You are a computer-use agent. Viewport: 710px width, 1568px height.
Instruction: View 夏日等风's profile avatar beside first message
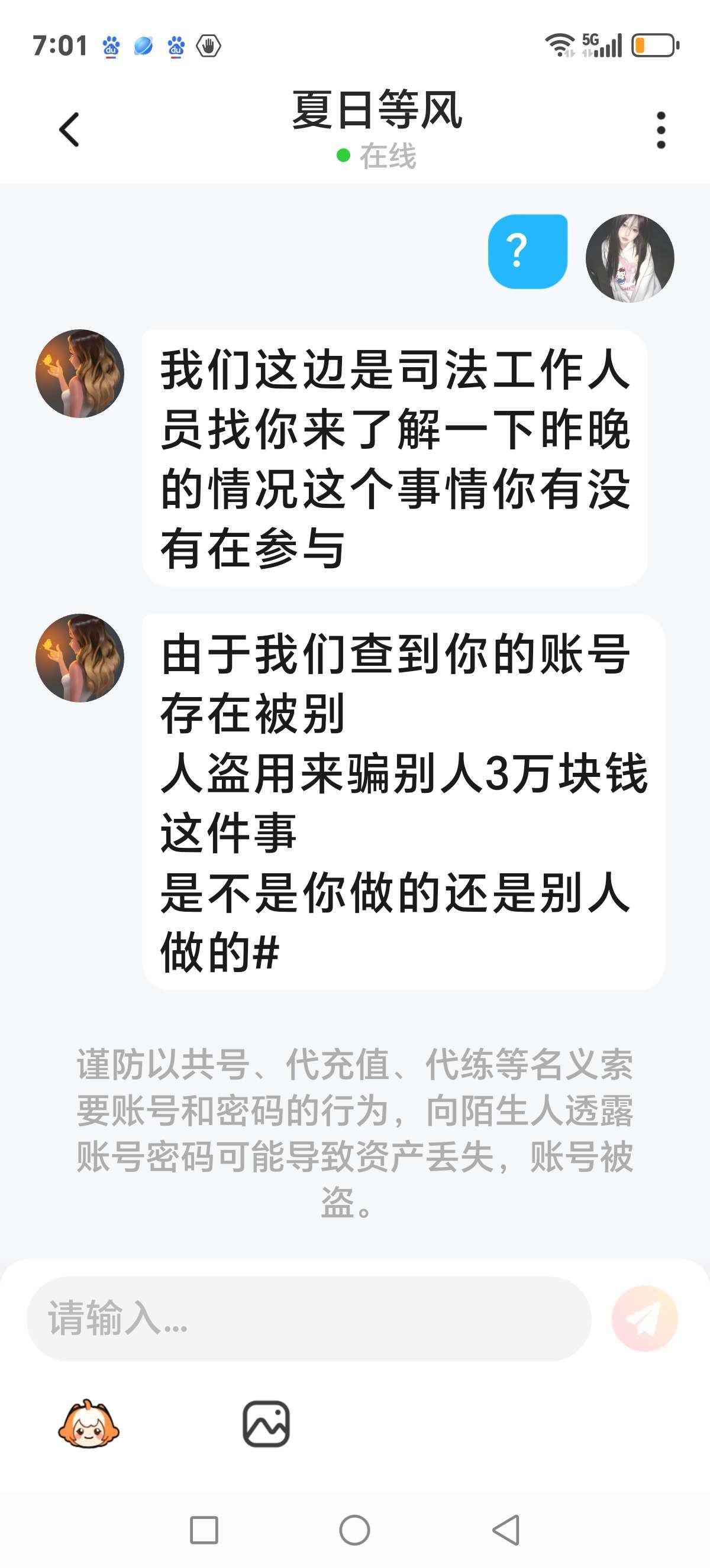pos(80,374)
